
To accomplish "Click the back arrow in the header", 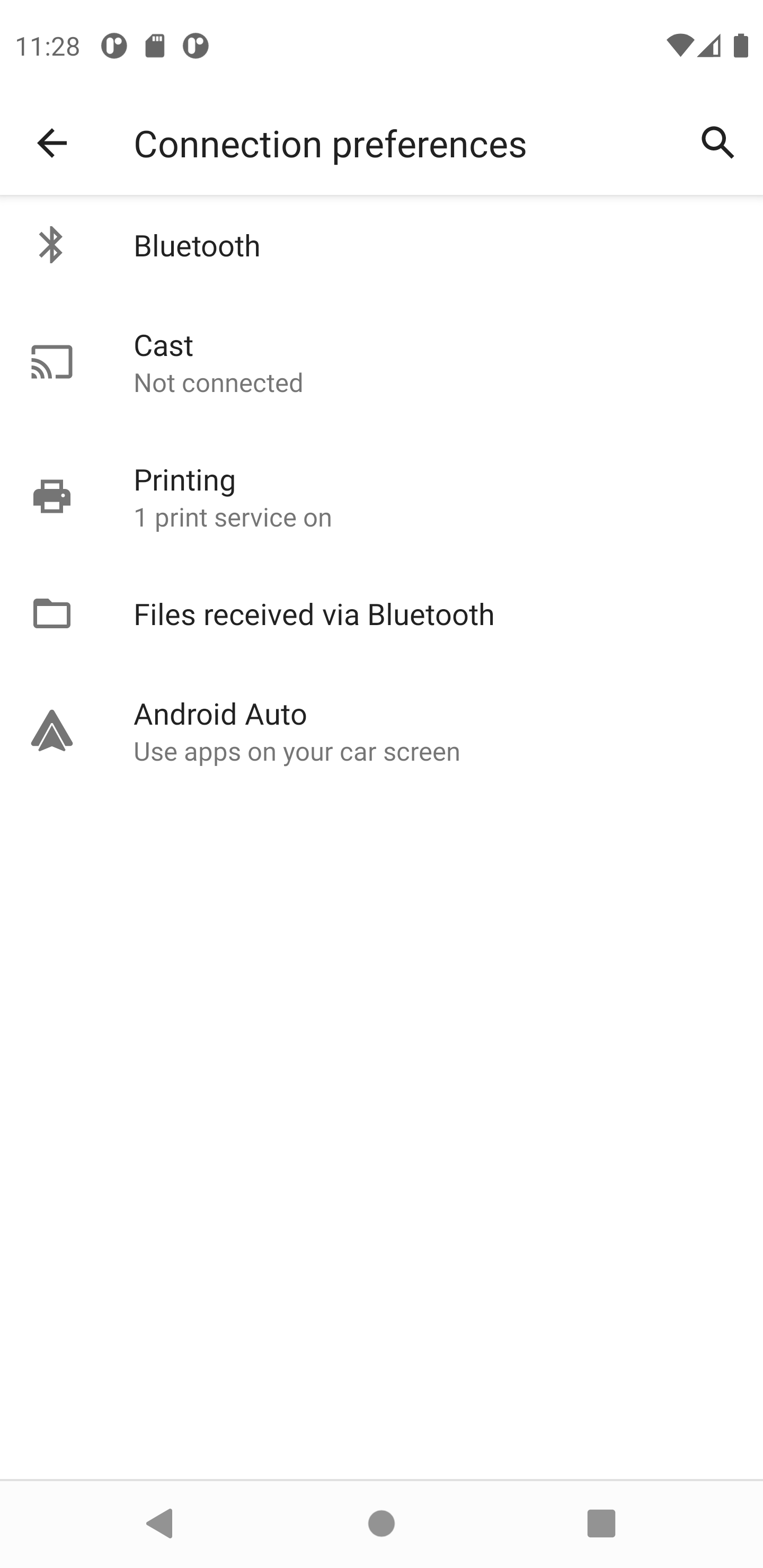I will pos(51,142).
